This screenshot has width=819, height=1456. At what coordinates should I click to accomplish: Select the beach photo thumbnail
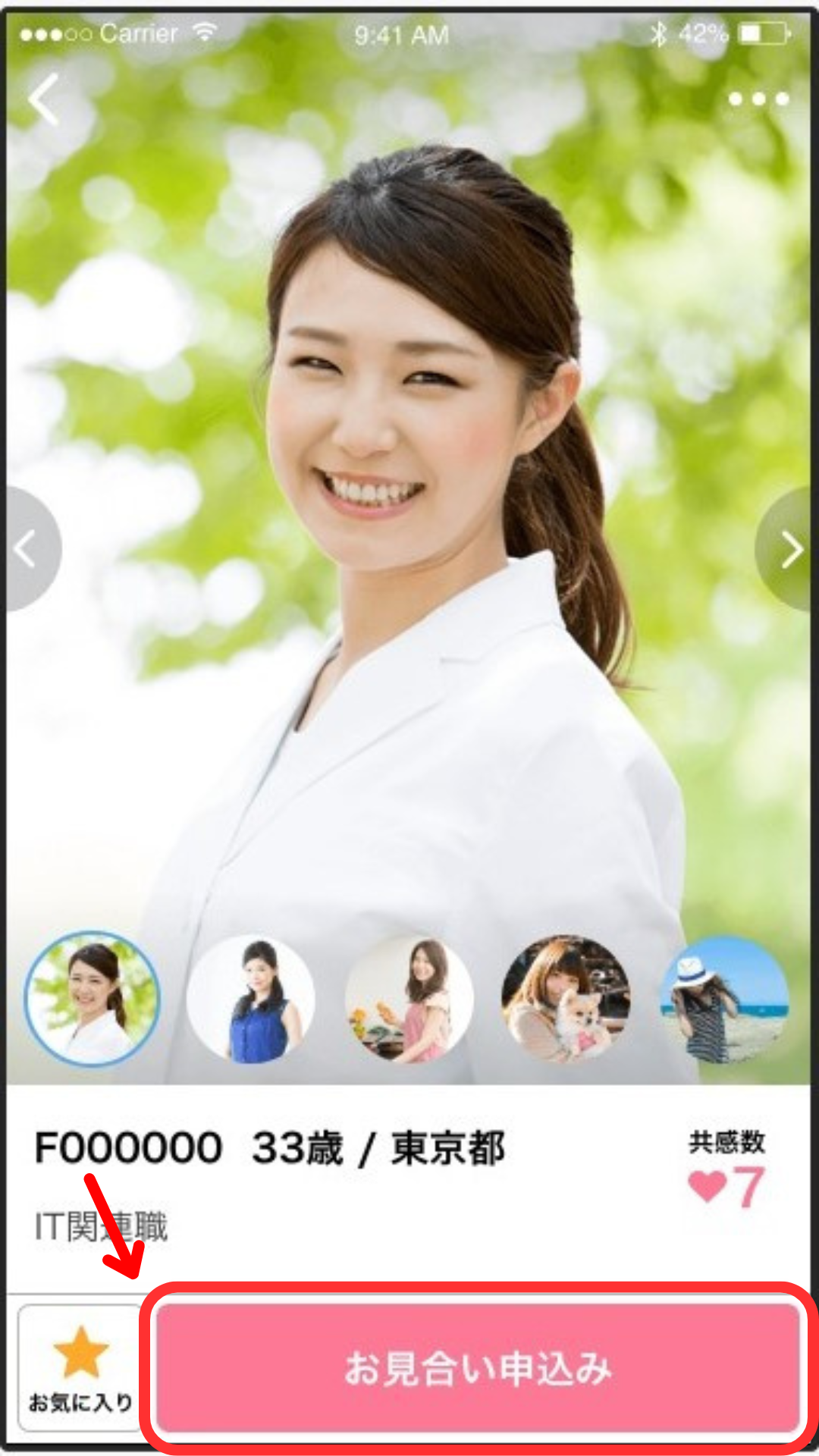(x=725, y=999)
